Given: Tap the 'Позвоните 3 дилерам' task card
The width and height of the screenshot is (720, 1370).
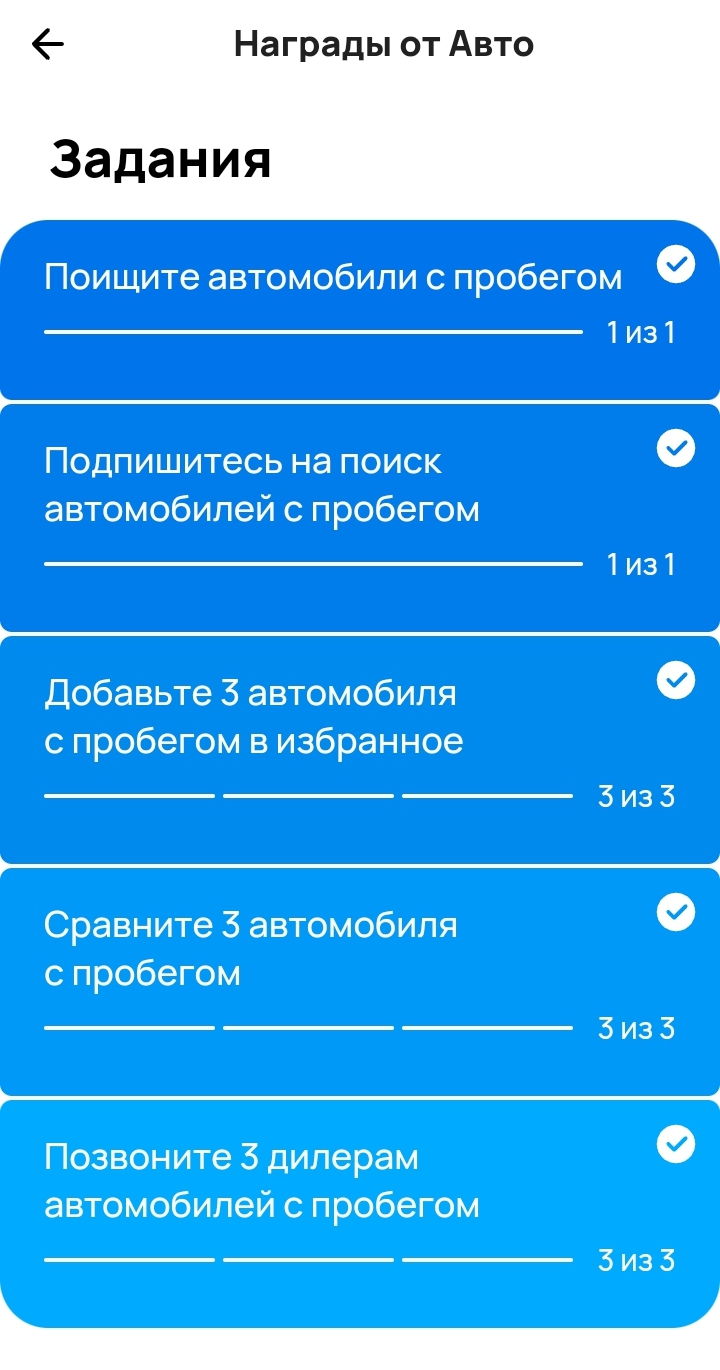Looking at the screenshot, I should click(360, 1214).
